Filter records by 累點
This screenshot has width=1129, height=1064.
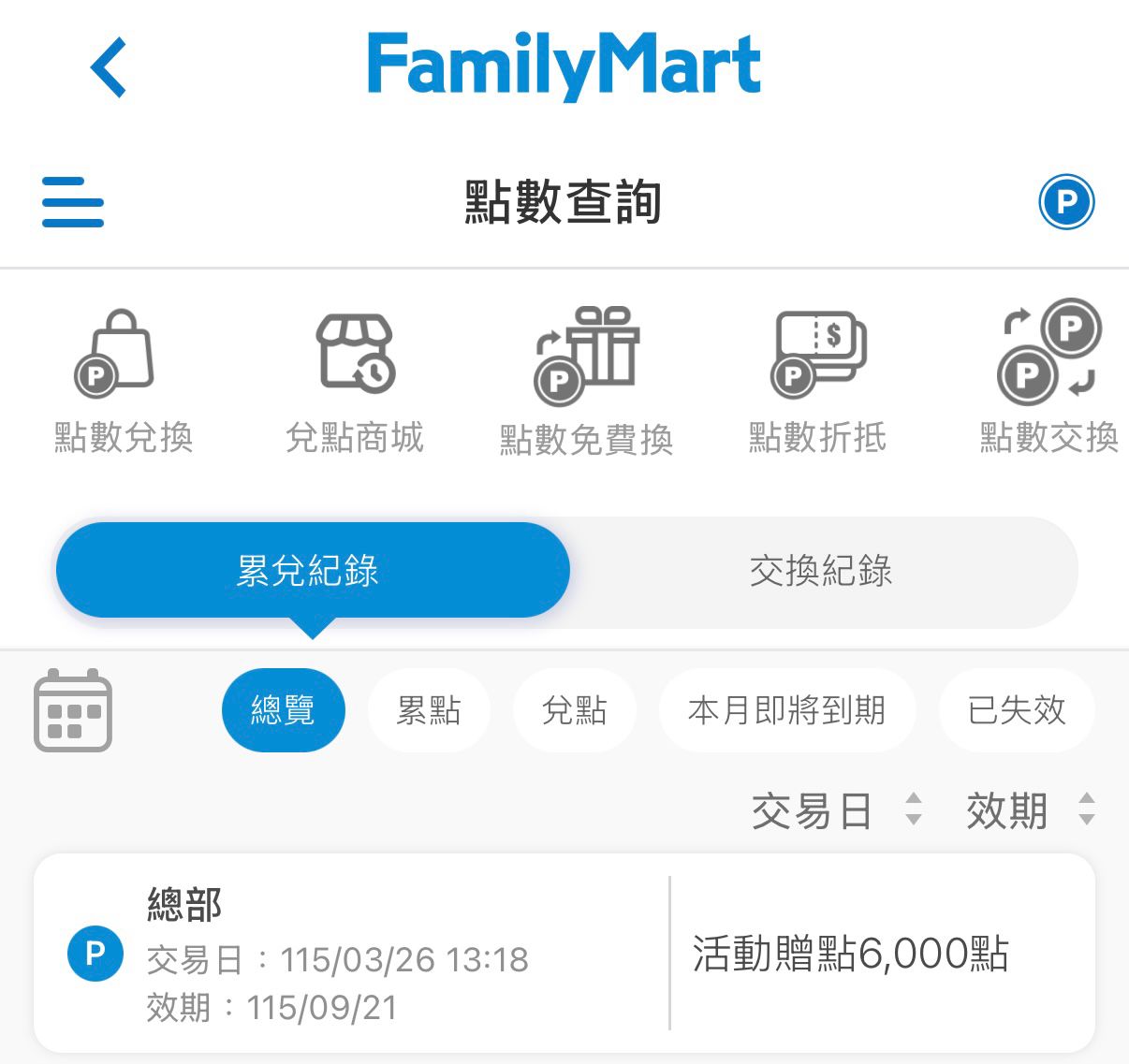point(429,710)
